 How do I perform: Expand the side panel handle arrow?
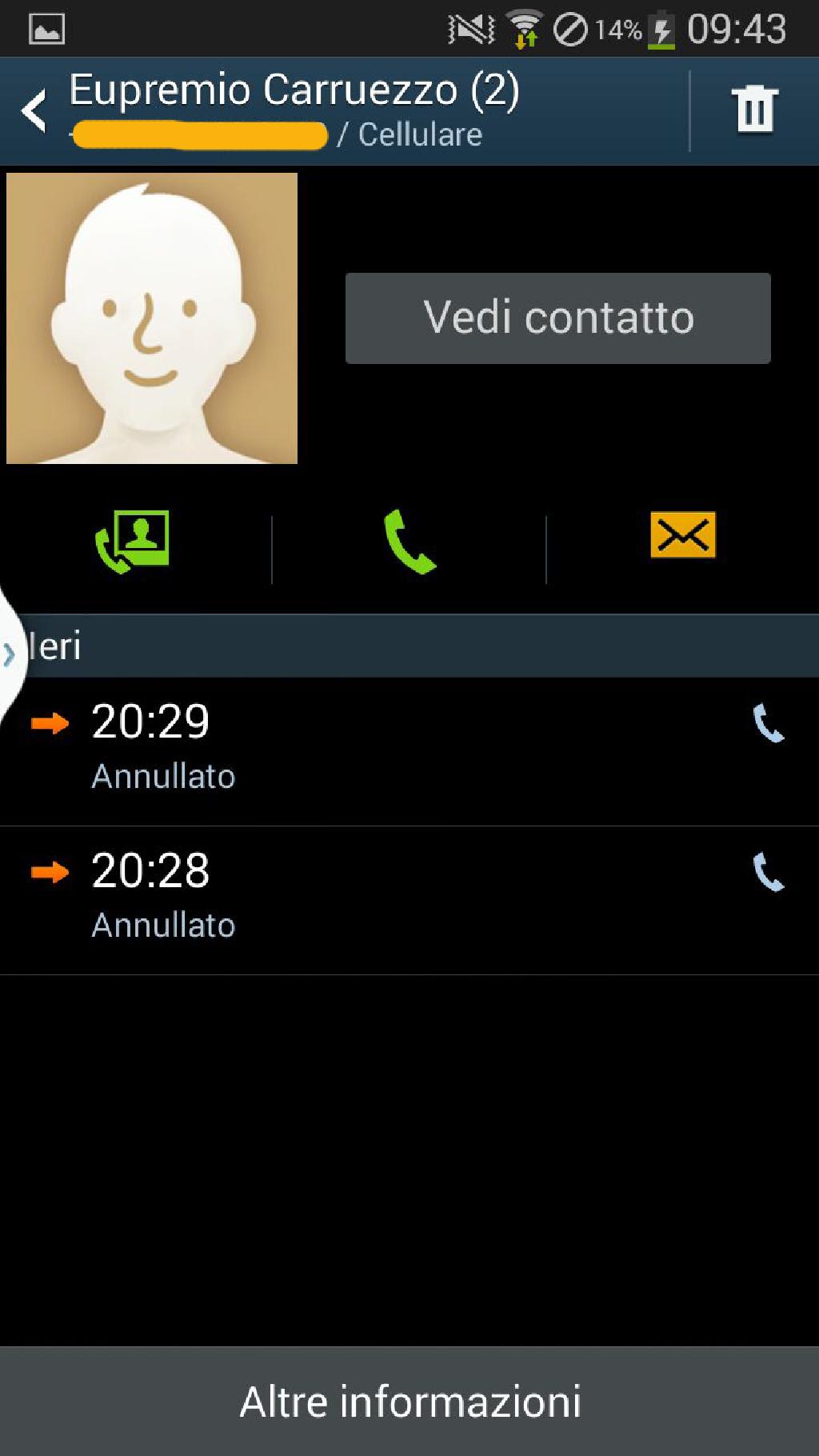pyautogui.click(x=10, y=653)
